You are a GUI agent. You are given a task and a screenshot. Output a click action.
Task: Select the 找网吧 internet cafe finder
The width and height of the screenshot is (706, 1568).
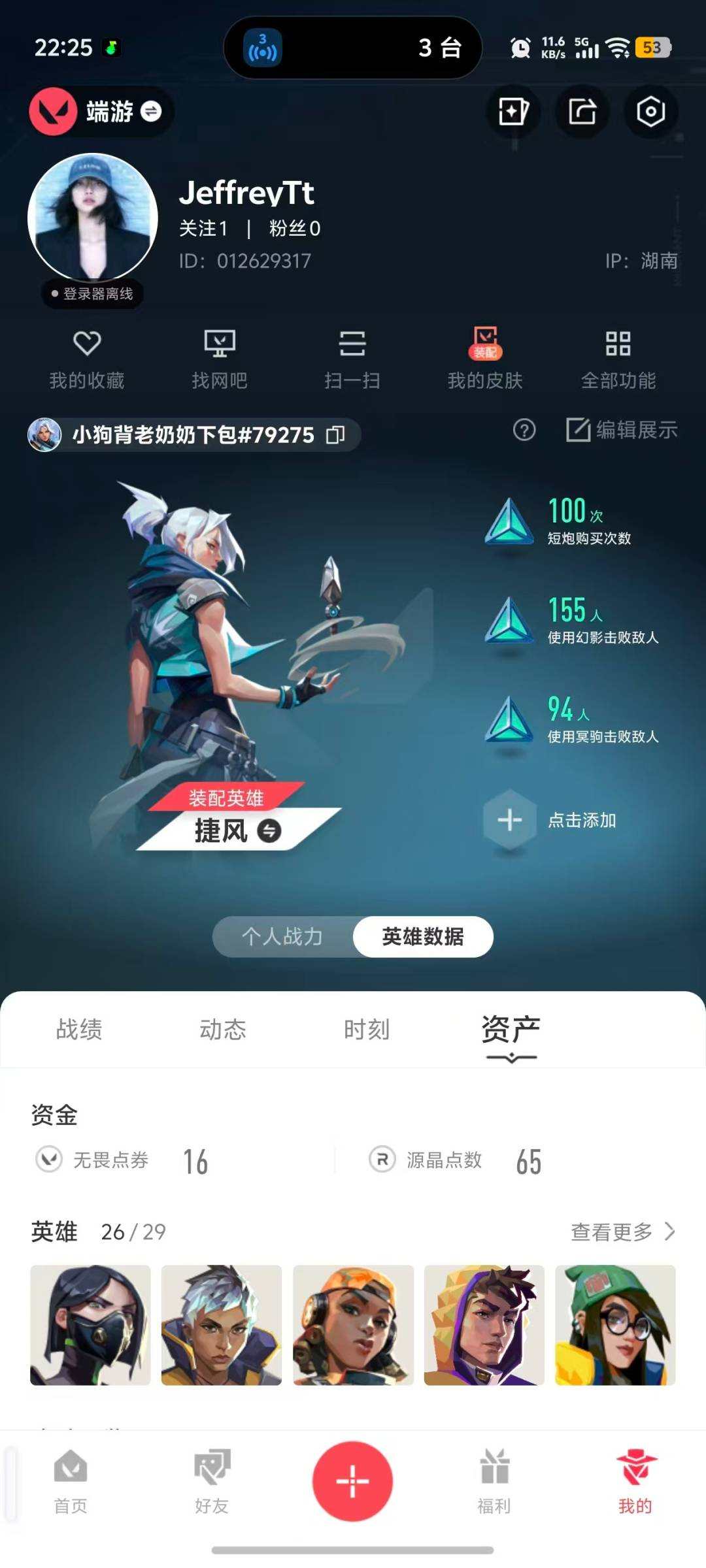click(x=220, y=358)
